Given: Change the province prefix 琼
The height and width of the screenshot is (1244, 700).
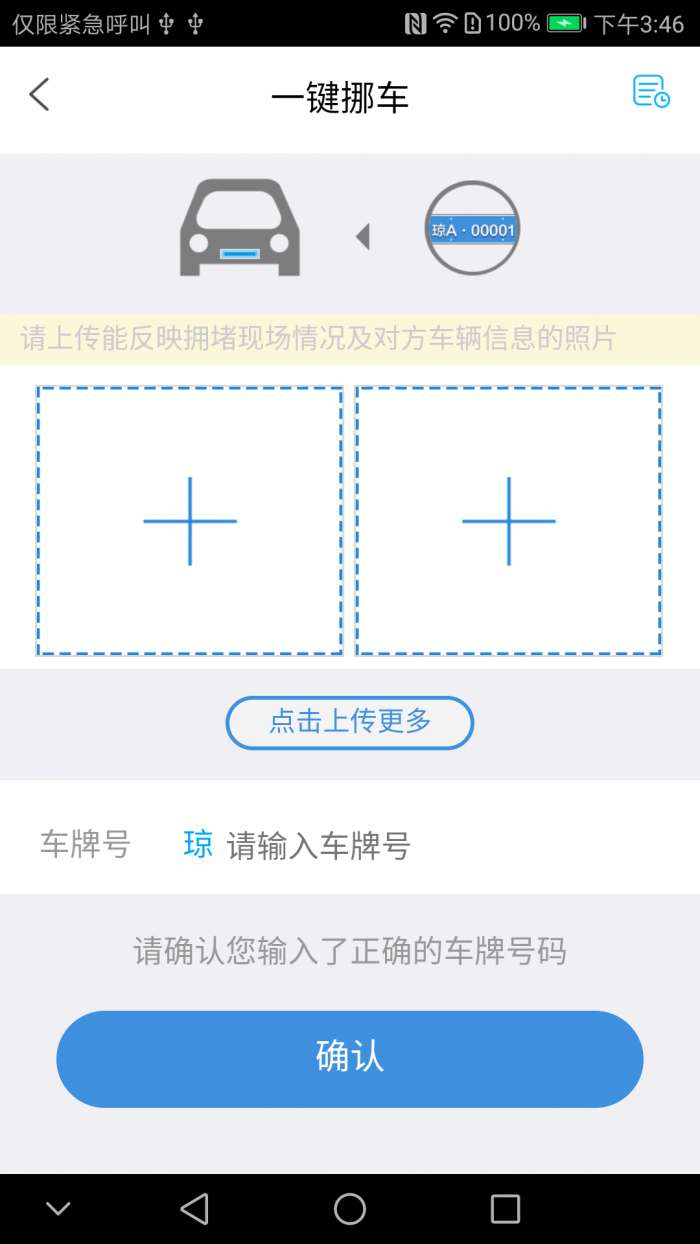Looking at the screenshot, I should 198,845.
